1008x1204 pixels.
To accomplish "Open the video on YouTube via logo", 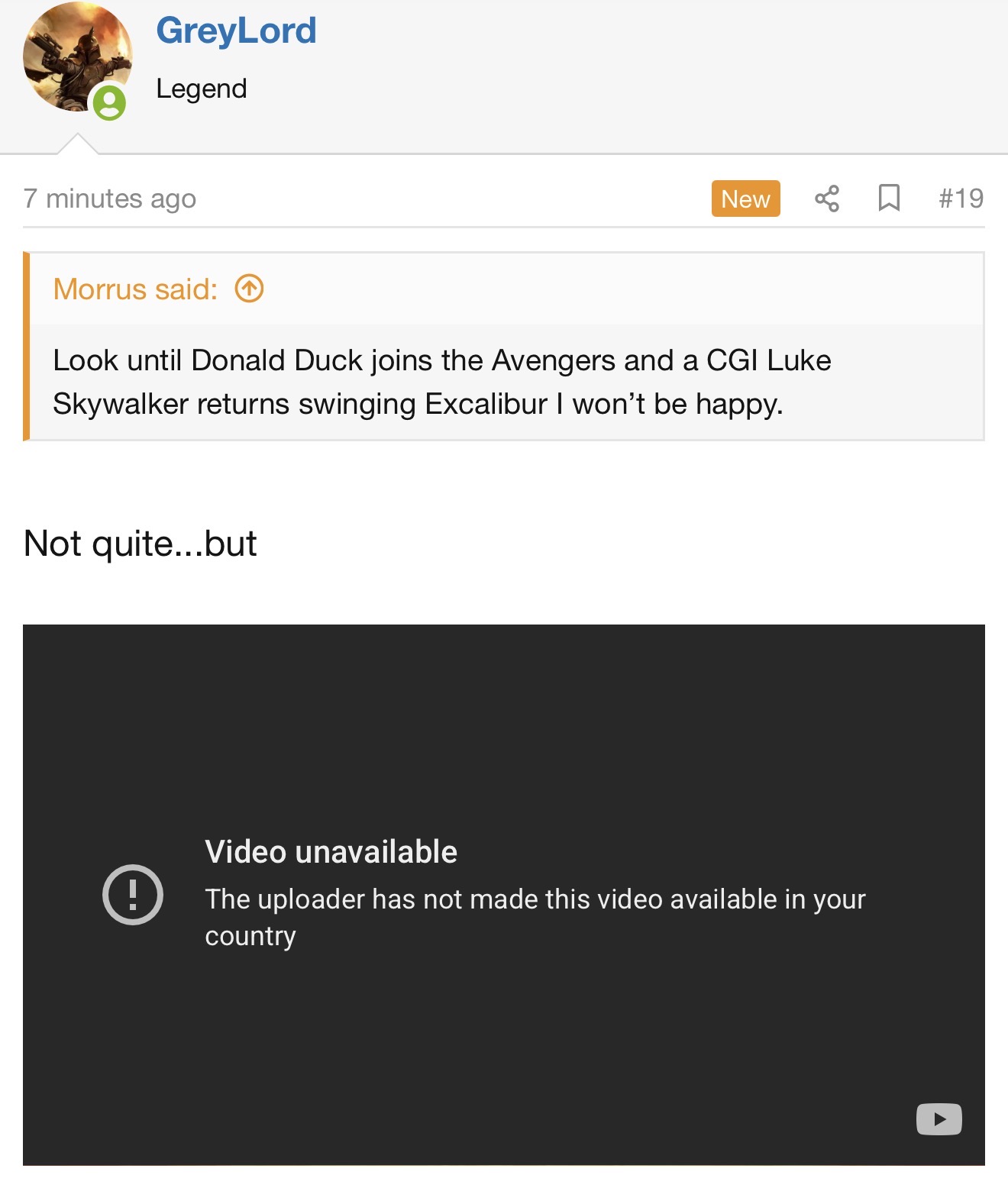I will [x=939, y=1119].
